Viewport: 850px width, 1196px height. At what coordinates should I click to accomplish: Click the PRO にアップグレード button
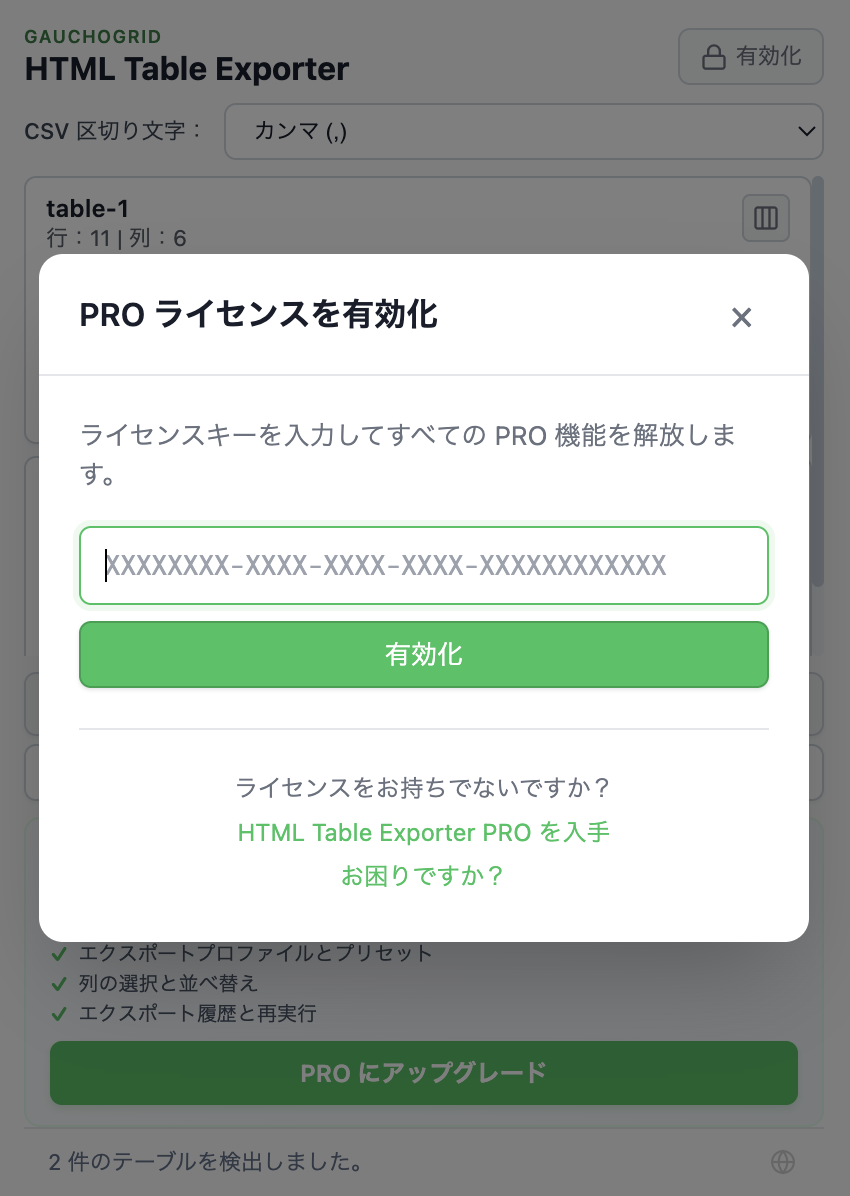click(x=424, y=1072)
